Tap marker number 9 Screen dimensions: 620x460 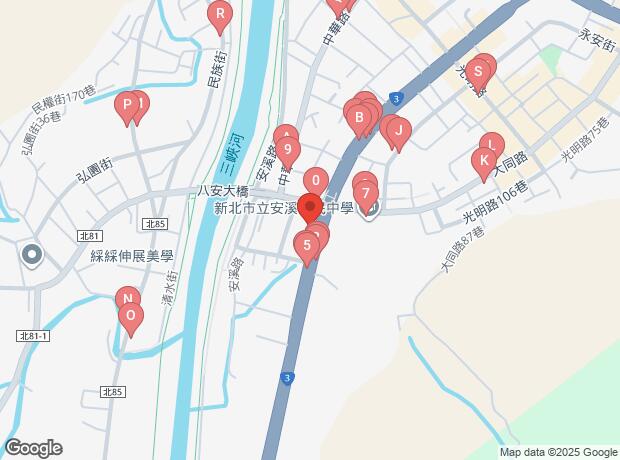pos(288,152)
